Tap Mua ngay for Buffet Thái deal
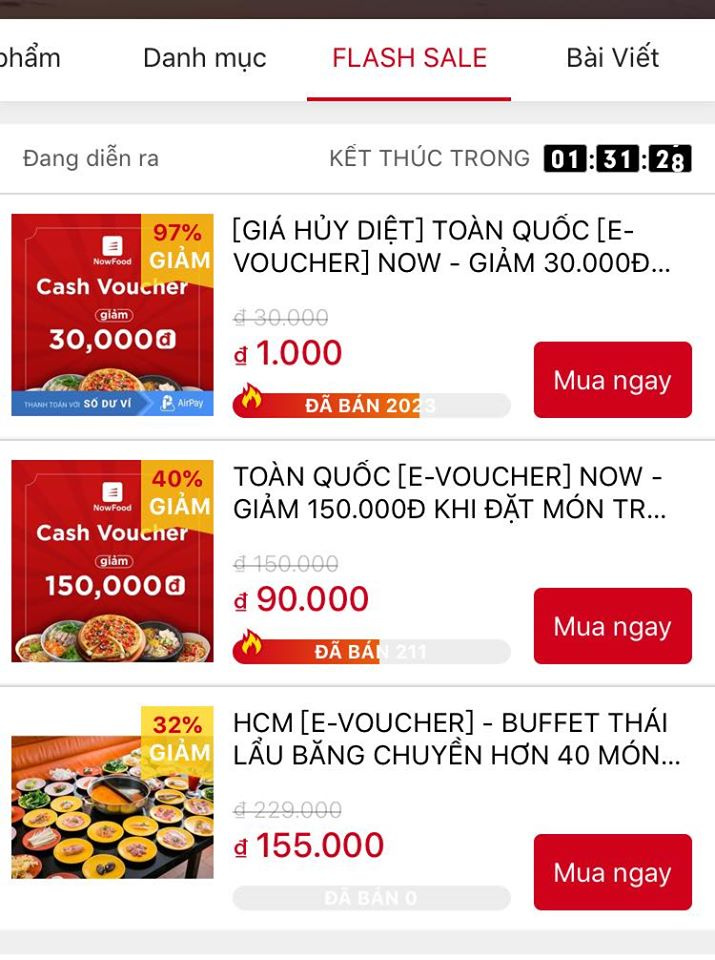 (612, 872)
